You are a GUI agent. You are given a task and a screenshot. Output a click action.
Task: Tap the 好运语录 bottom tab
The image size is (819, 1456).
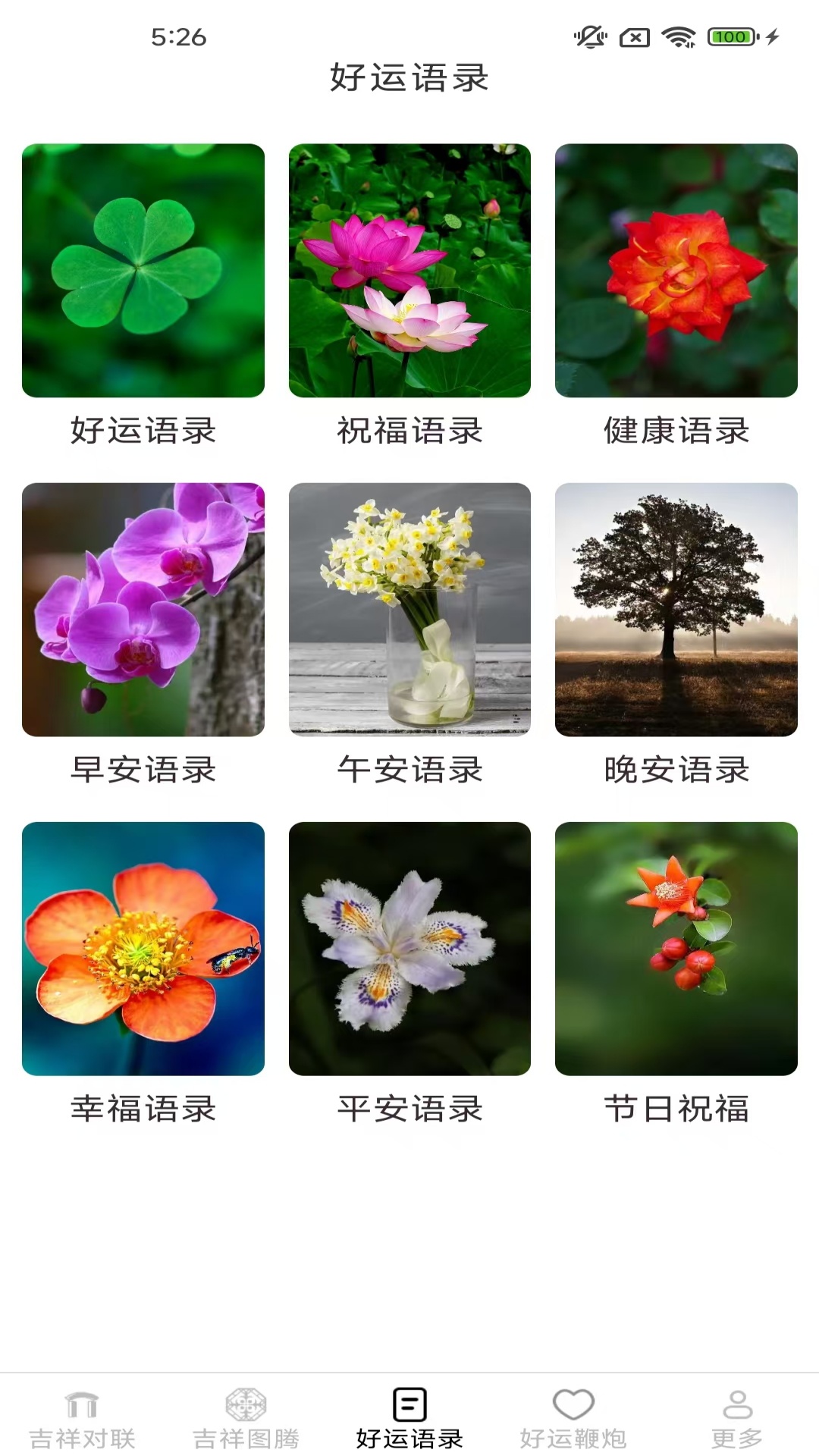(x=409, y=1417)
